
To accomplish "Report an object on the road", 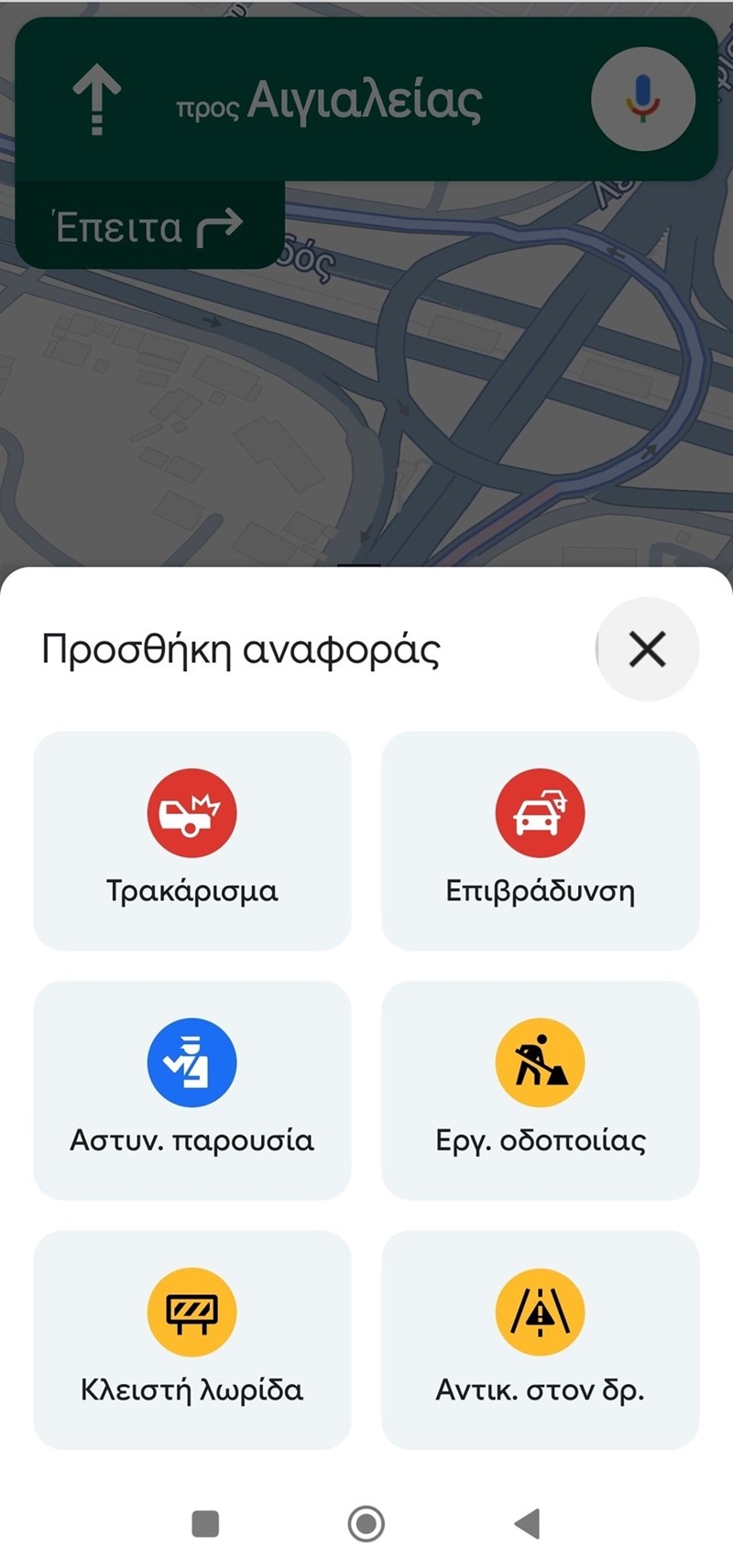I will click(540, 1339).
